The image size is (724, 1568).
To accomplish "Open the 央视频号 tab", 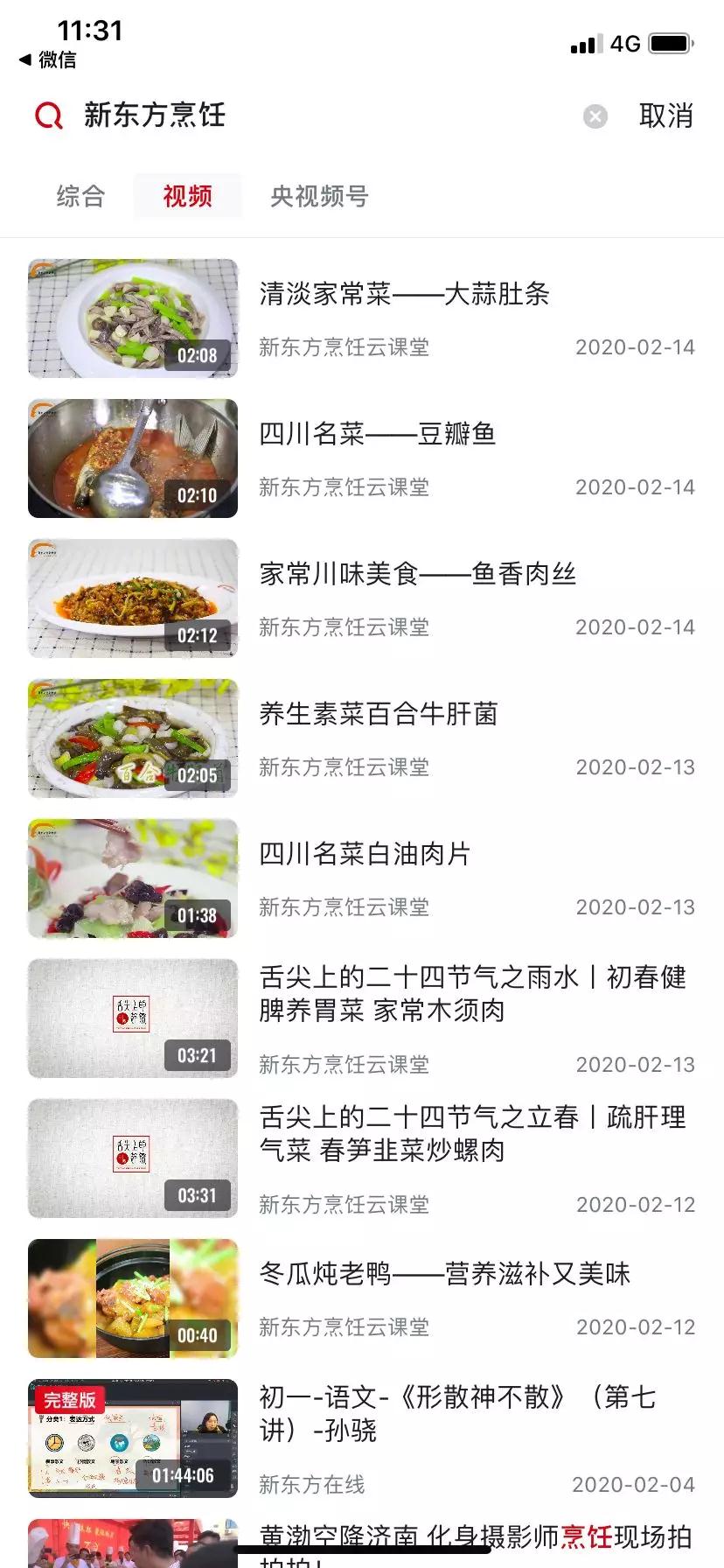I will point(319,196).
